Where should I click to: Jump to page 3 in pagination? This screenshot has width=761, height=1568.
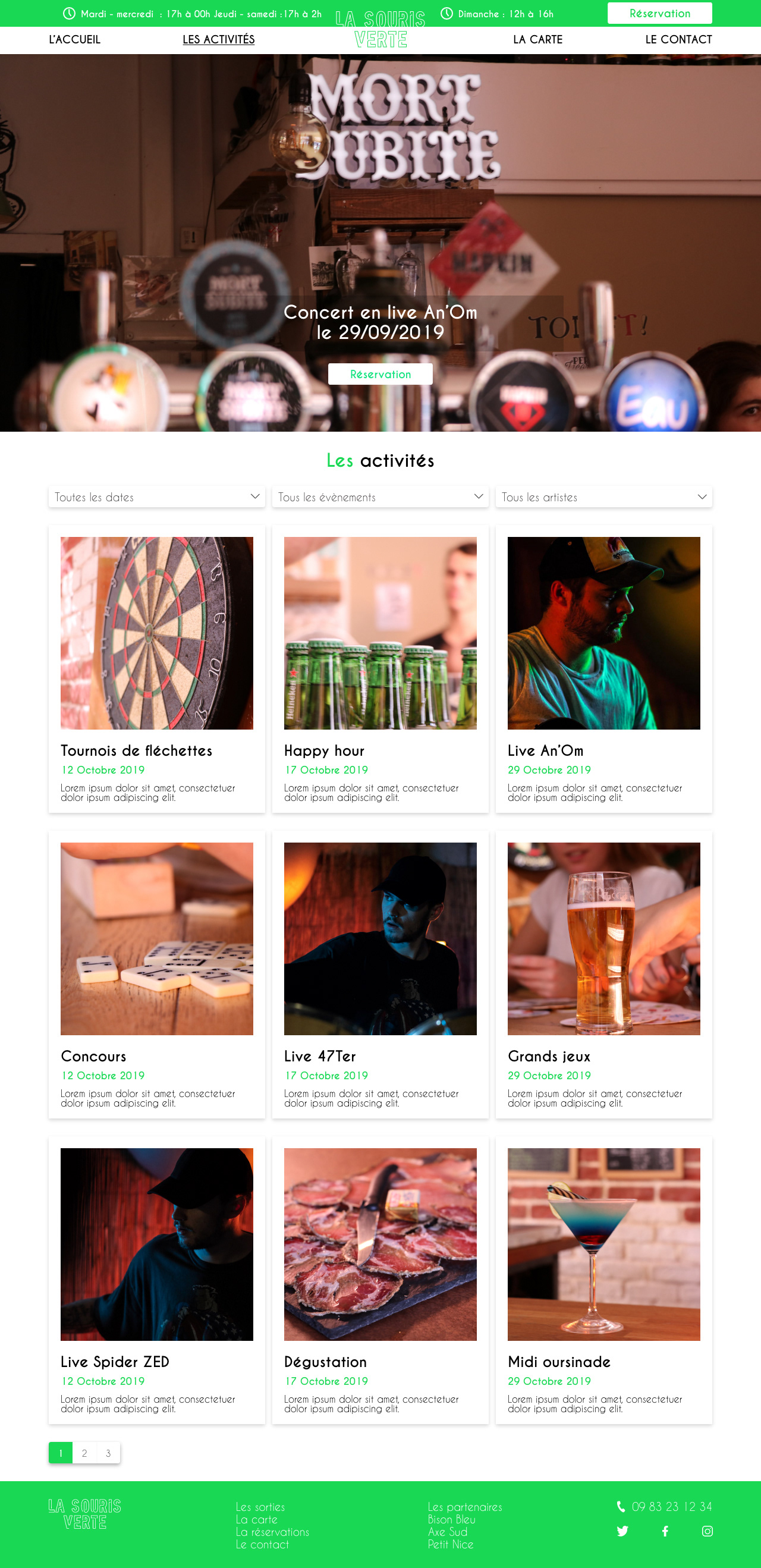tap(108, 1453)
